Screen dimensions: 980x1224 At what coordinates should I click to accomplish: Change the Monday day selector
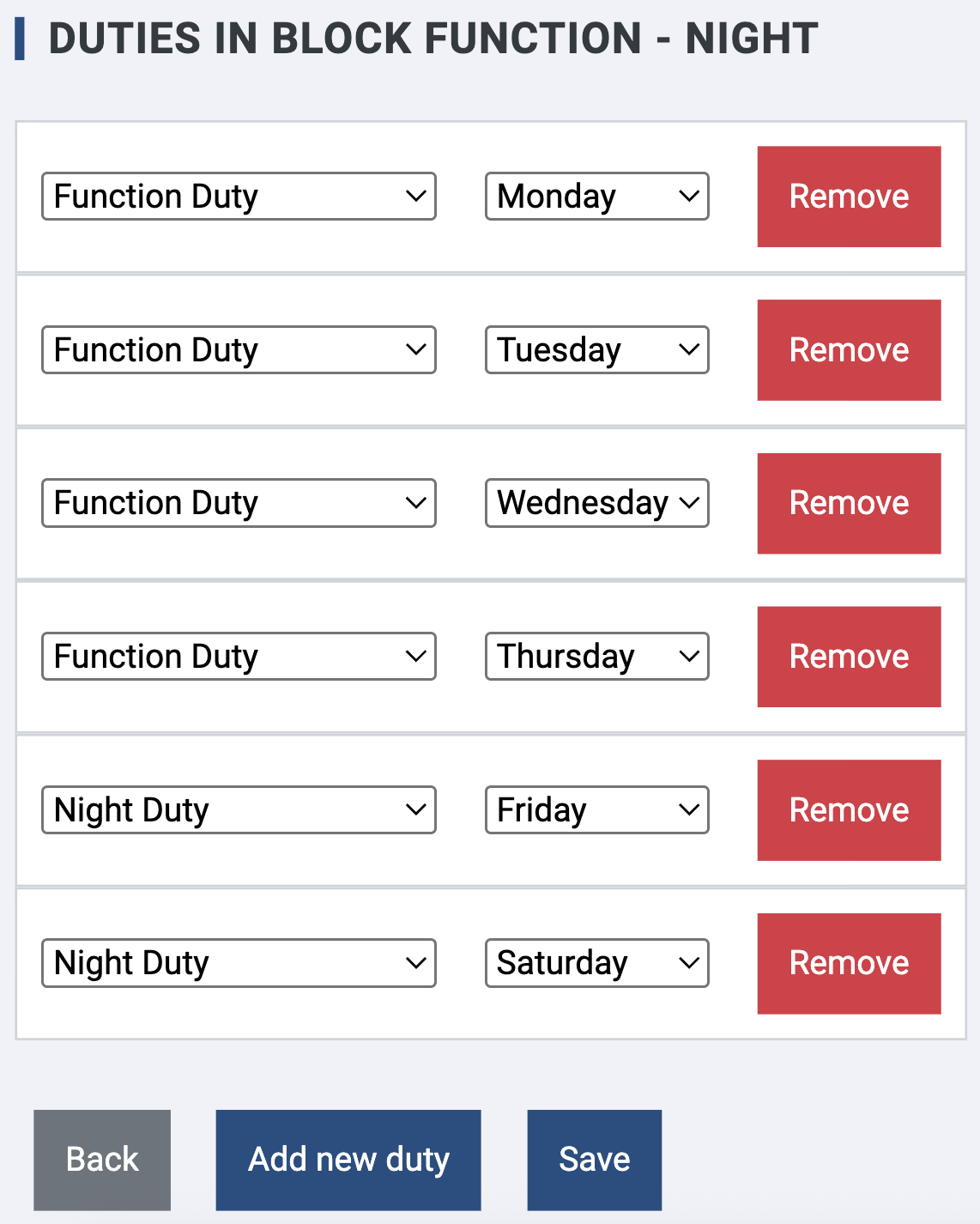point(596,197)
